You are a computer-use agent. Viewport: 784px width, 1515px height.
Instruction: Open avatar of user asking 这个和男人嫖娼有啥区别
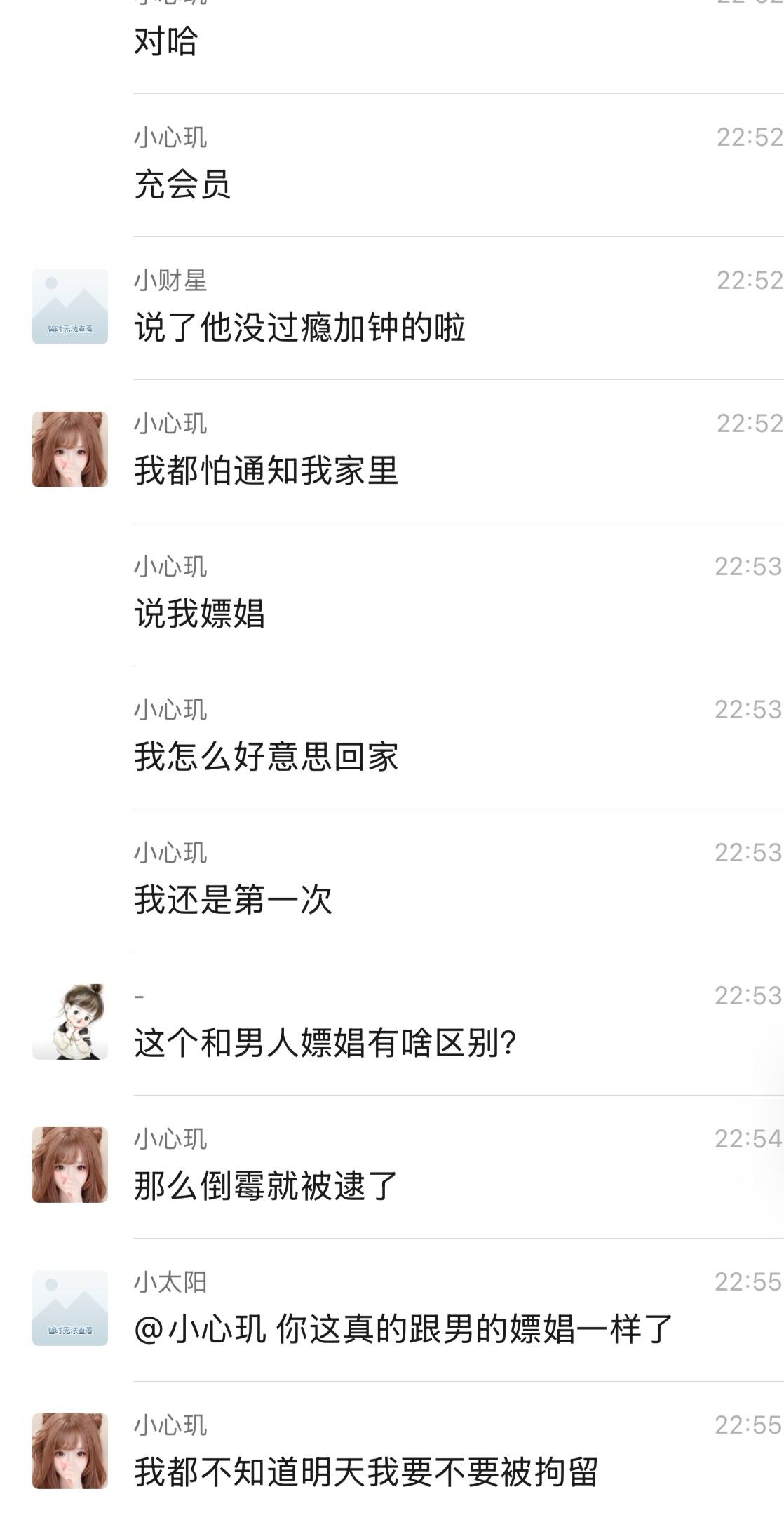(70, 1022)
